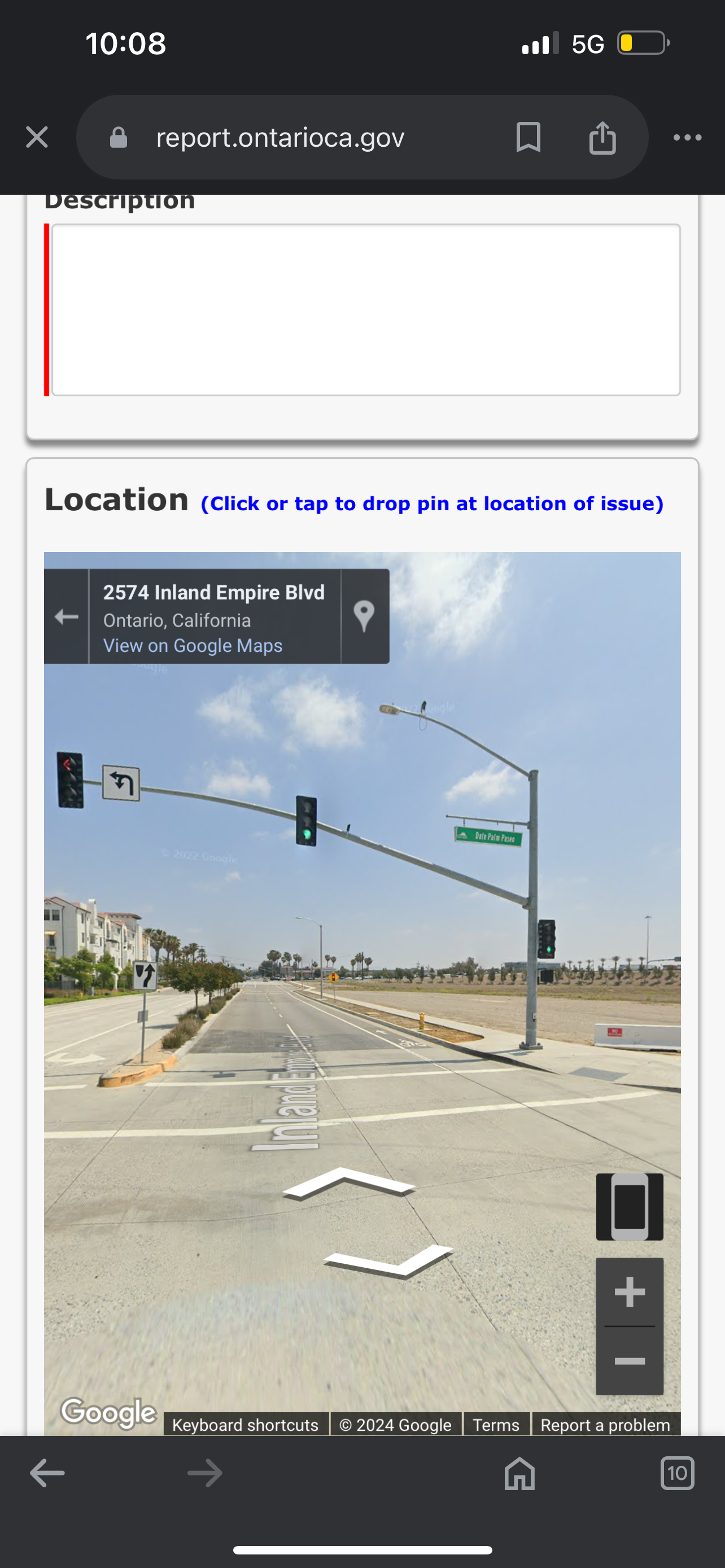Go to the browser home page
Image resolution: width=725 pixels, height=1568 pixels.
[519, 1473]
